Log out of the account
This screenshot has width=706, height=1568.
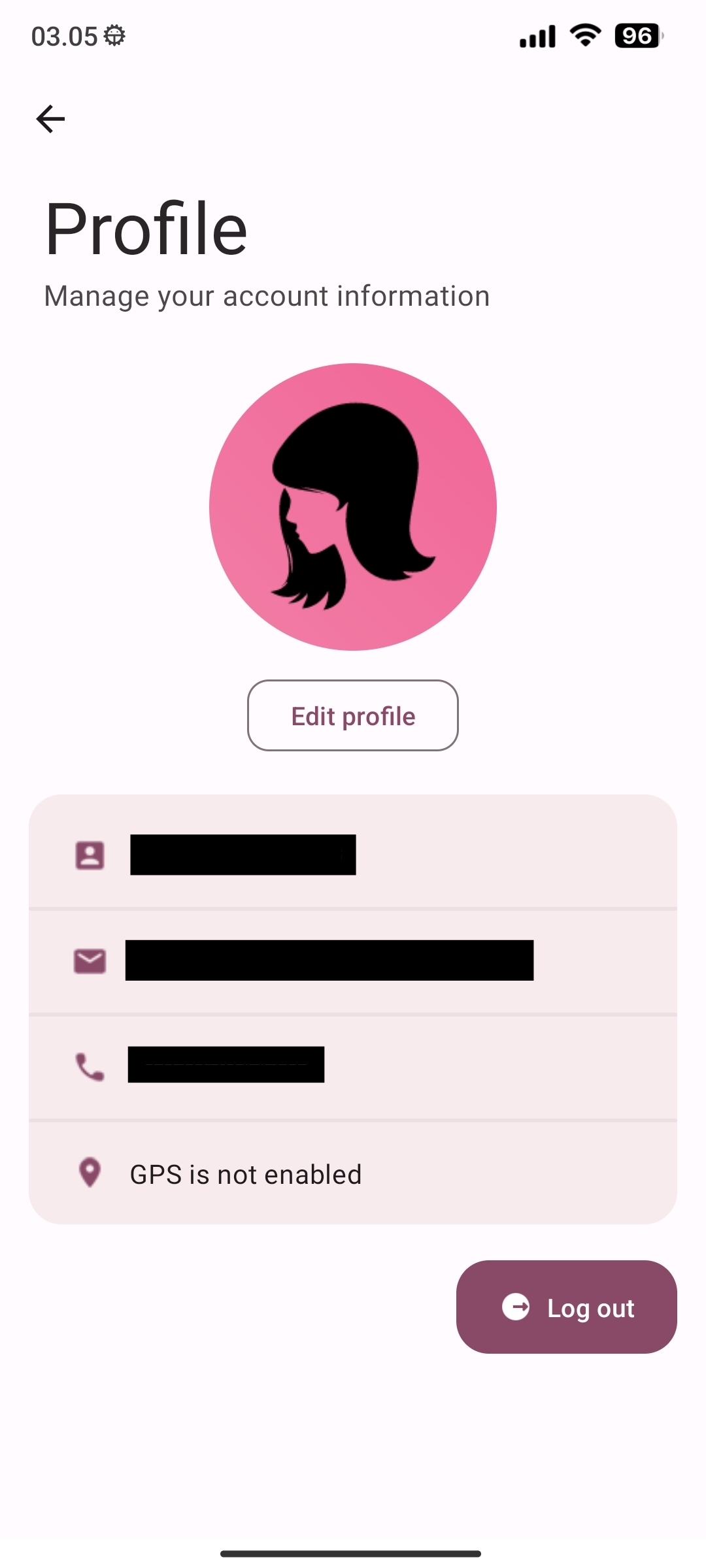(x=567, y=1307)
